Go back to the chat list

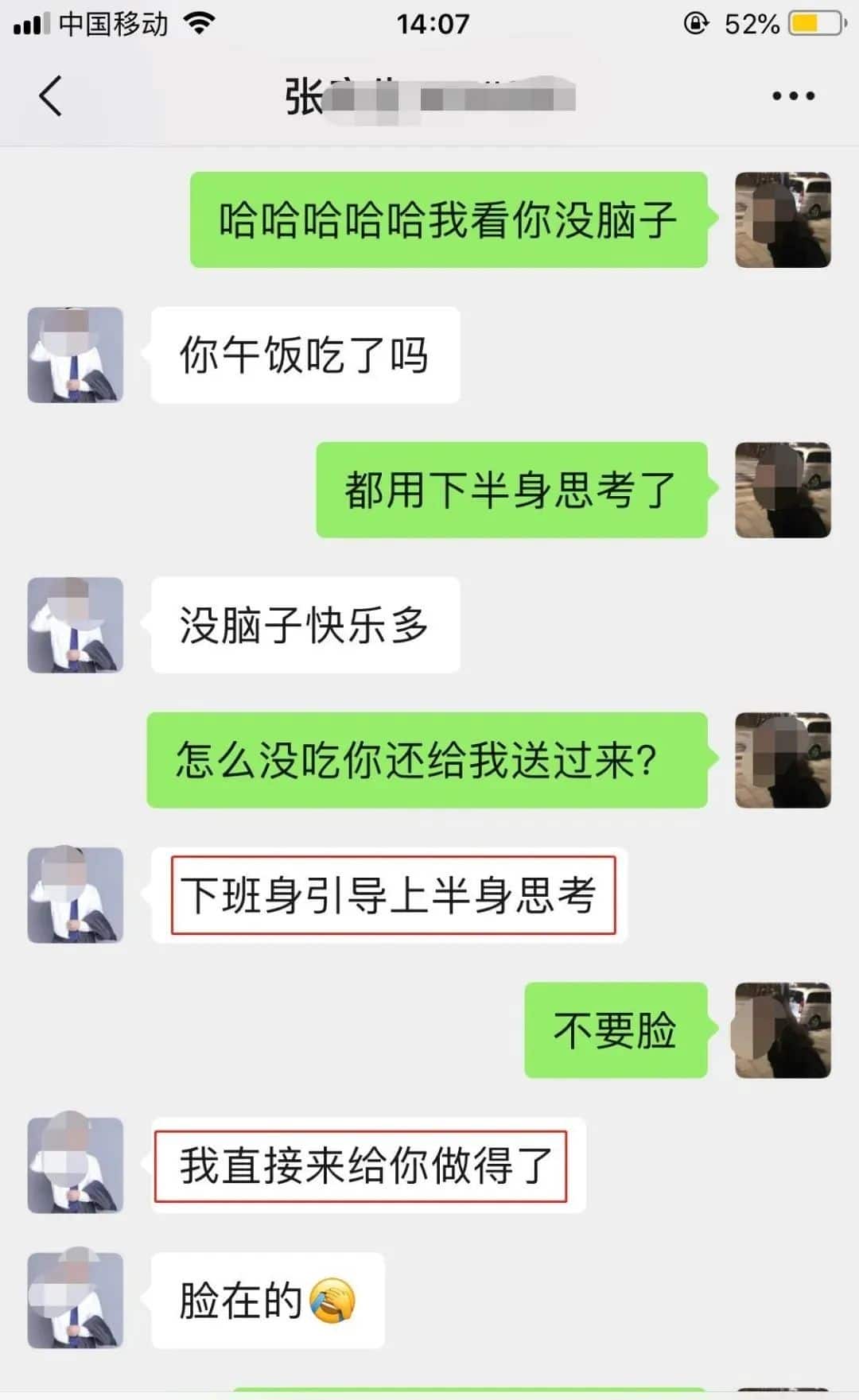[51, 96]
